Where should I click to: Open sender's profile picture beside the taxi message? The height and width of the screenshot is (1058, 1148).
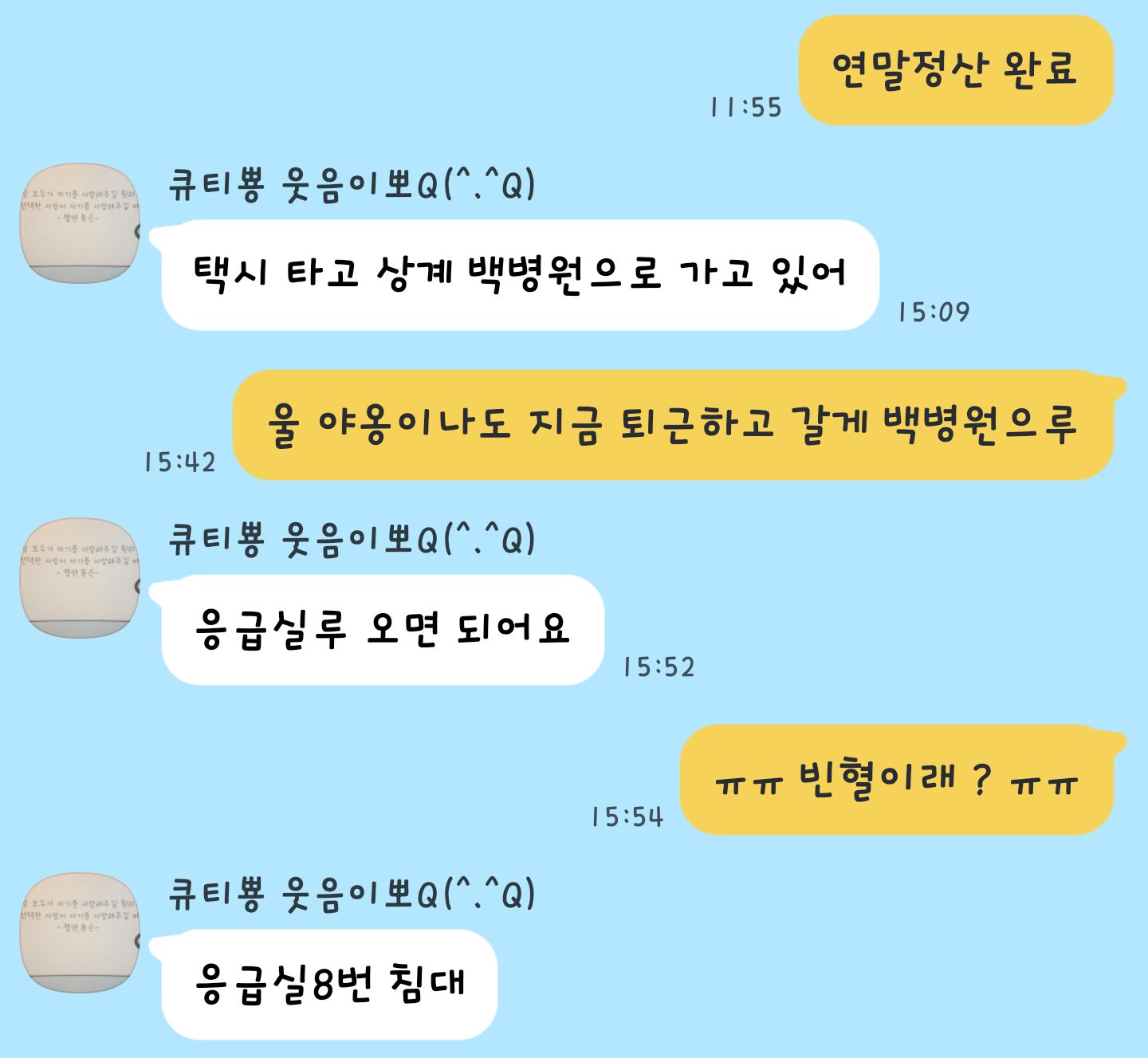coord(79,223)
